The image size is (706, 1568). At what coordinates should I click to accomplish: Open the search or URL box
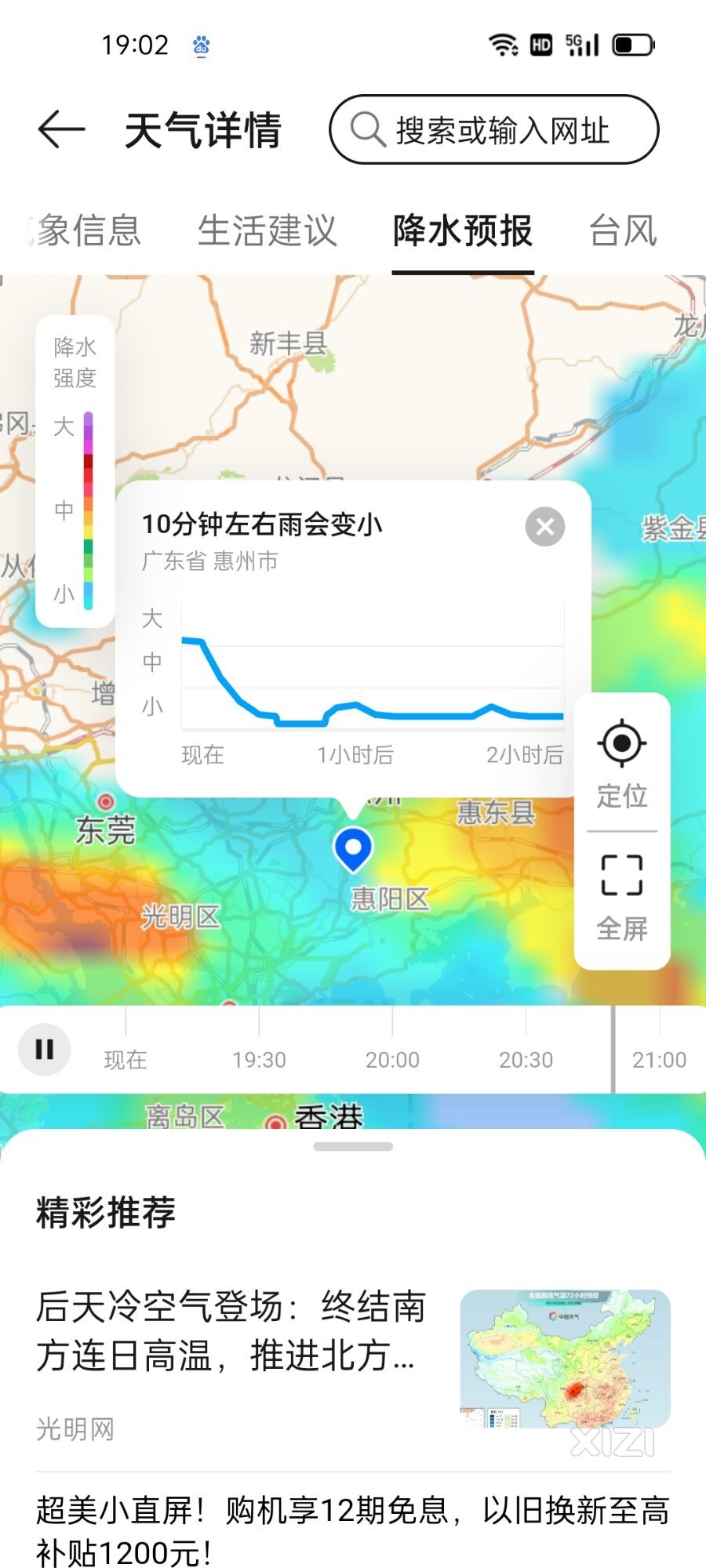(494, 130)
